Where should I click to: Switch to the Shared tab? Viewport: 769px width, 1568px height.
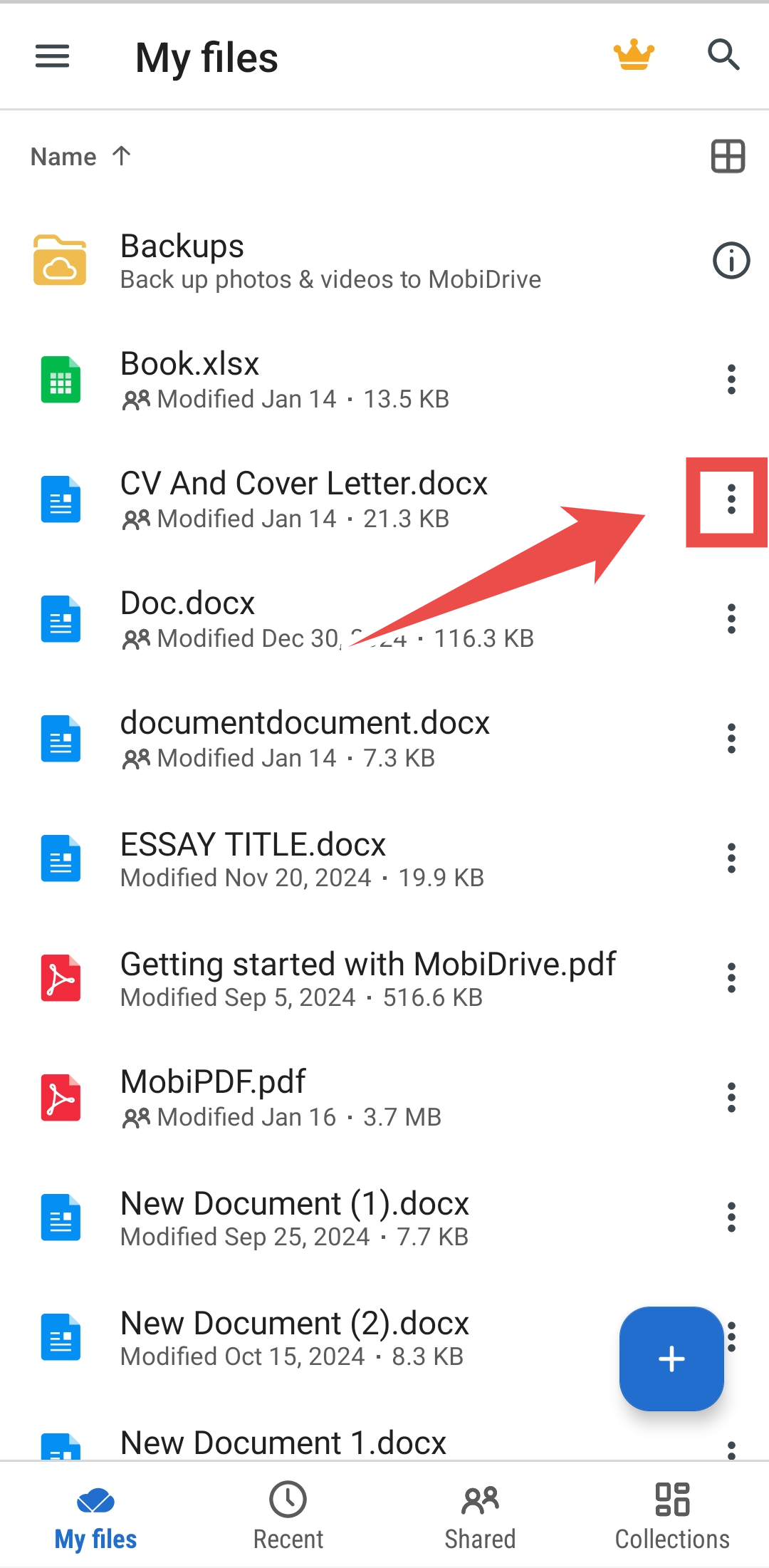click(480, 1515)
